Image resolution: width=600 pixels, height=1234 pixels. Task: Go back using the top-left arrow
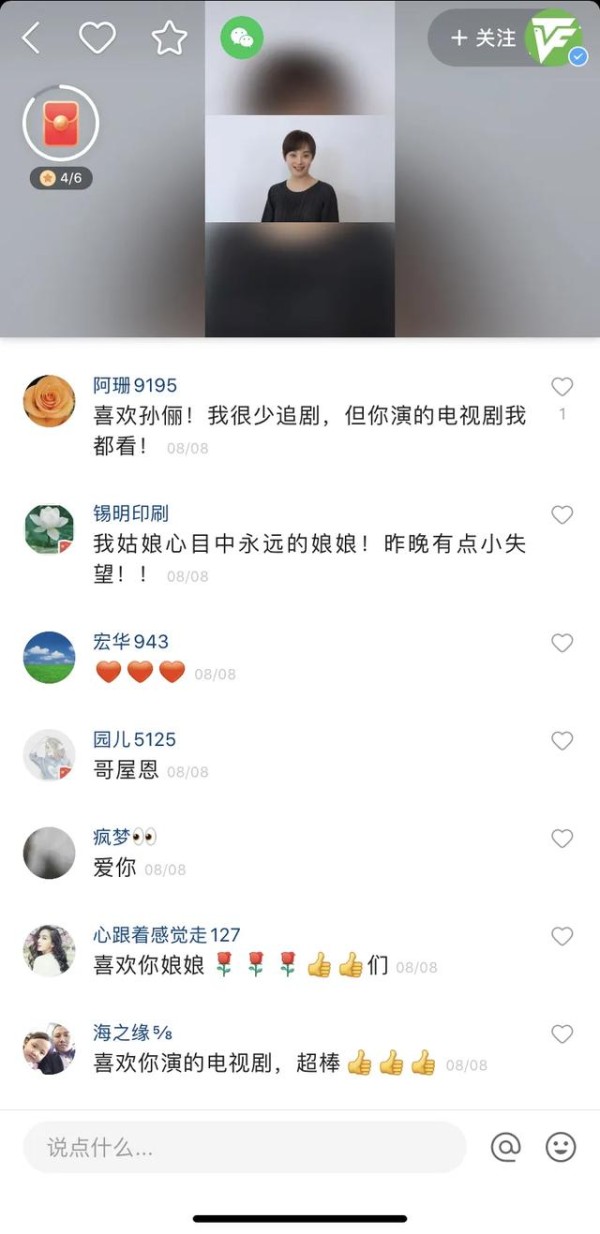31,39
